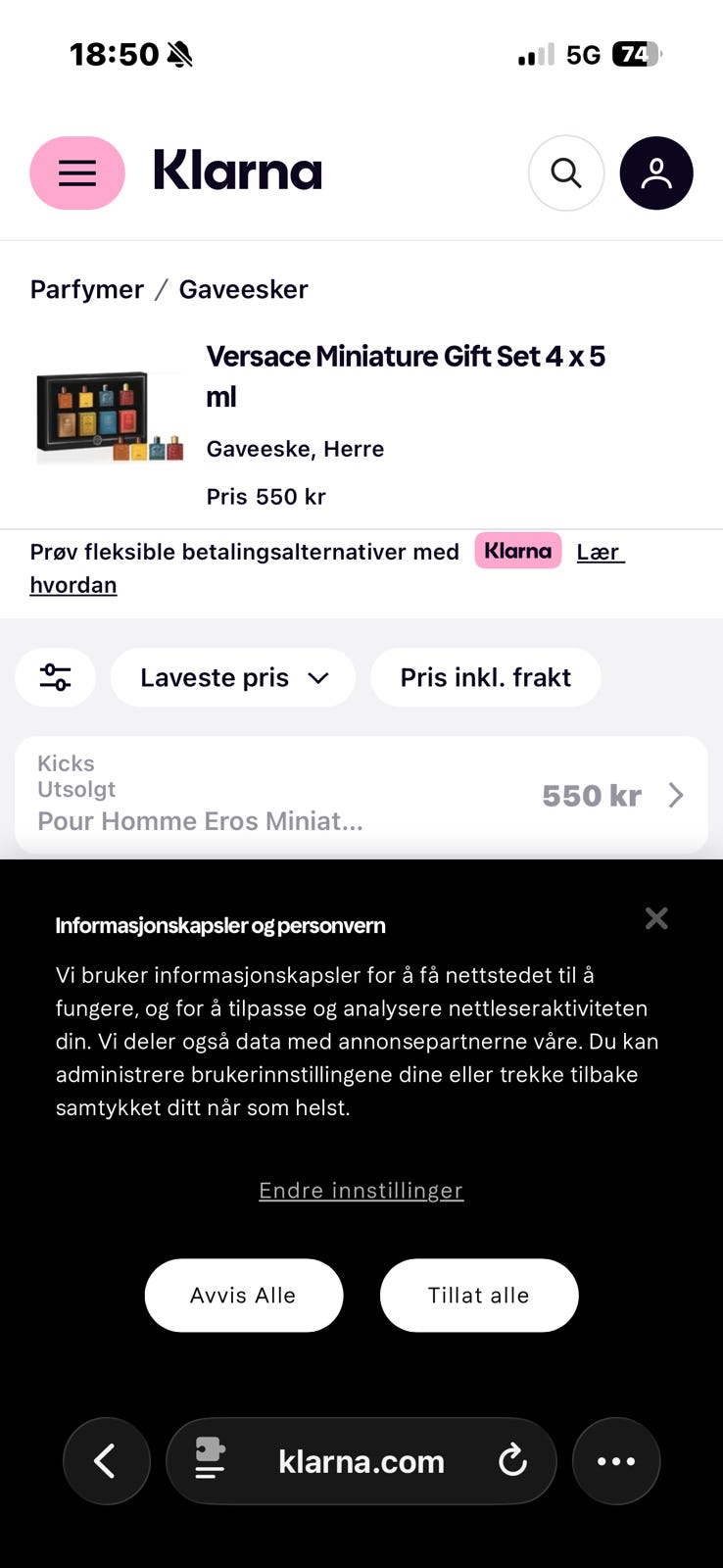Viewport: 723px width, 1568px height.
Task: Expand the Kicks 550 kr listing
Action: (x=361, y=794)
